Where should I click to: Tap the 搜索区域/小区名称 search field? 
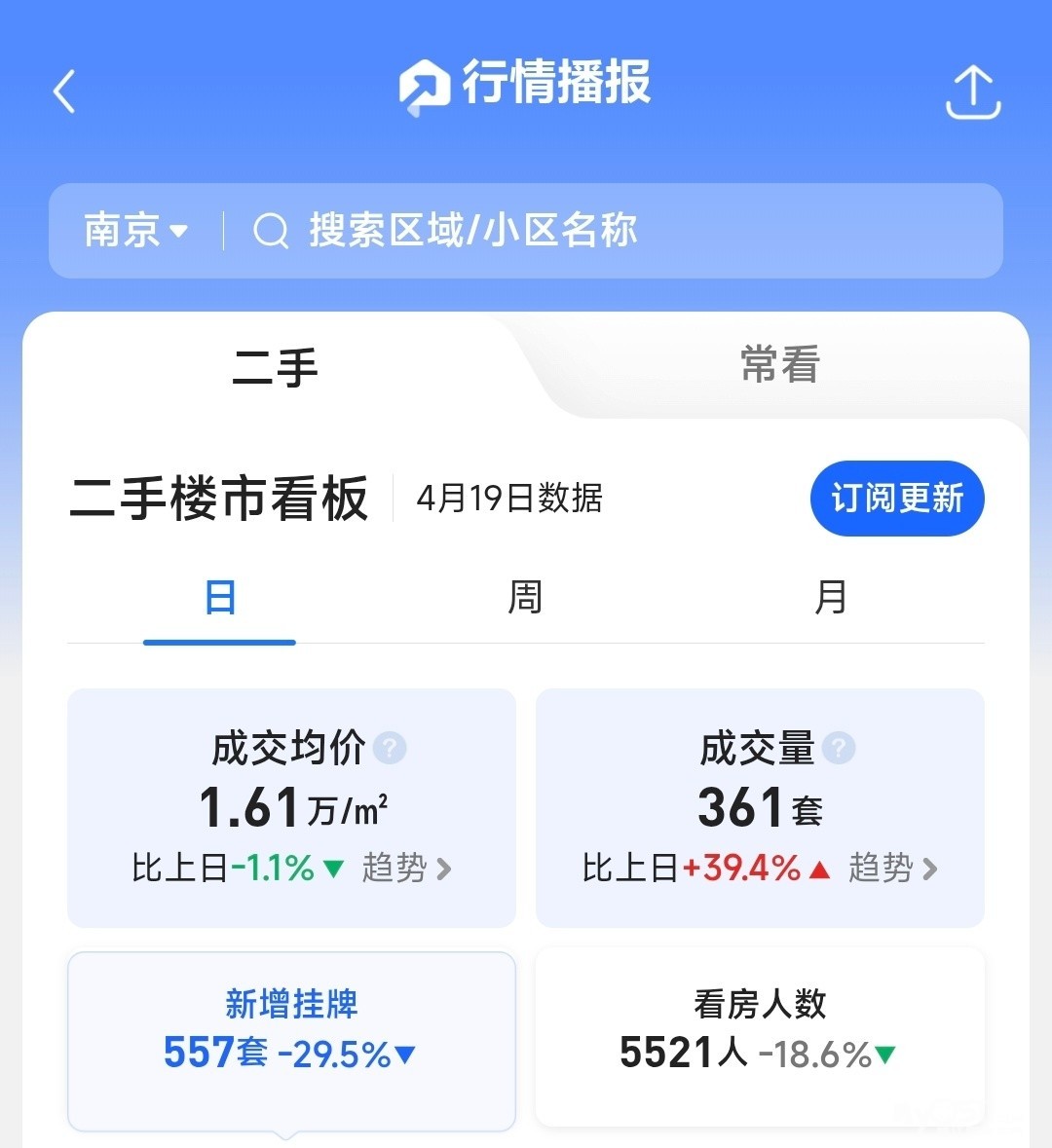pos(472,231)
